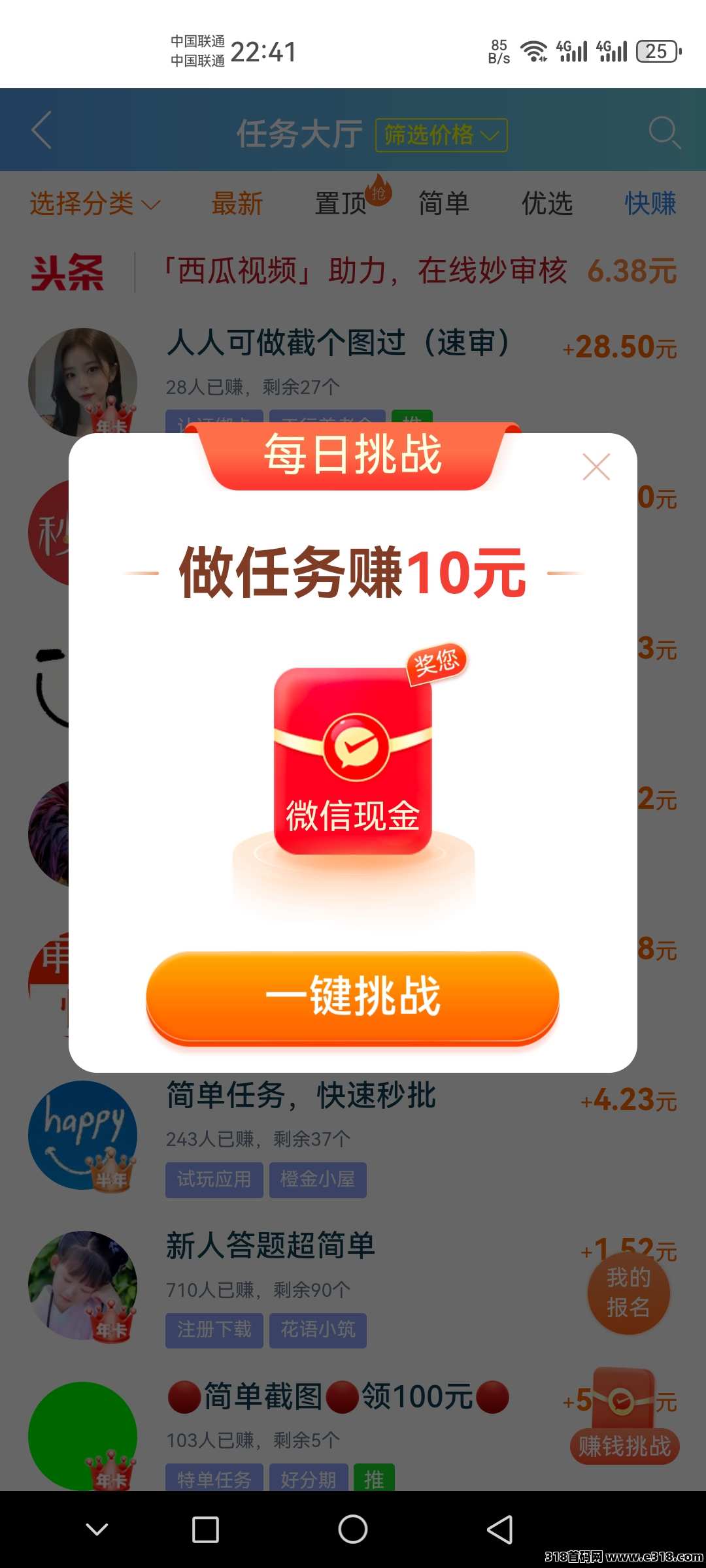The image size is (706, 1568).
Task: Open 我的报名 floating button
Action: click(x=628, y=1293)
